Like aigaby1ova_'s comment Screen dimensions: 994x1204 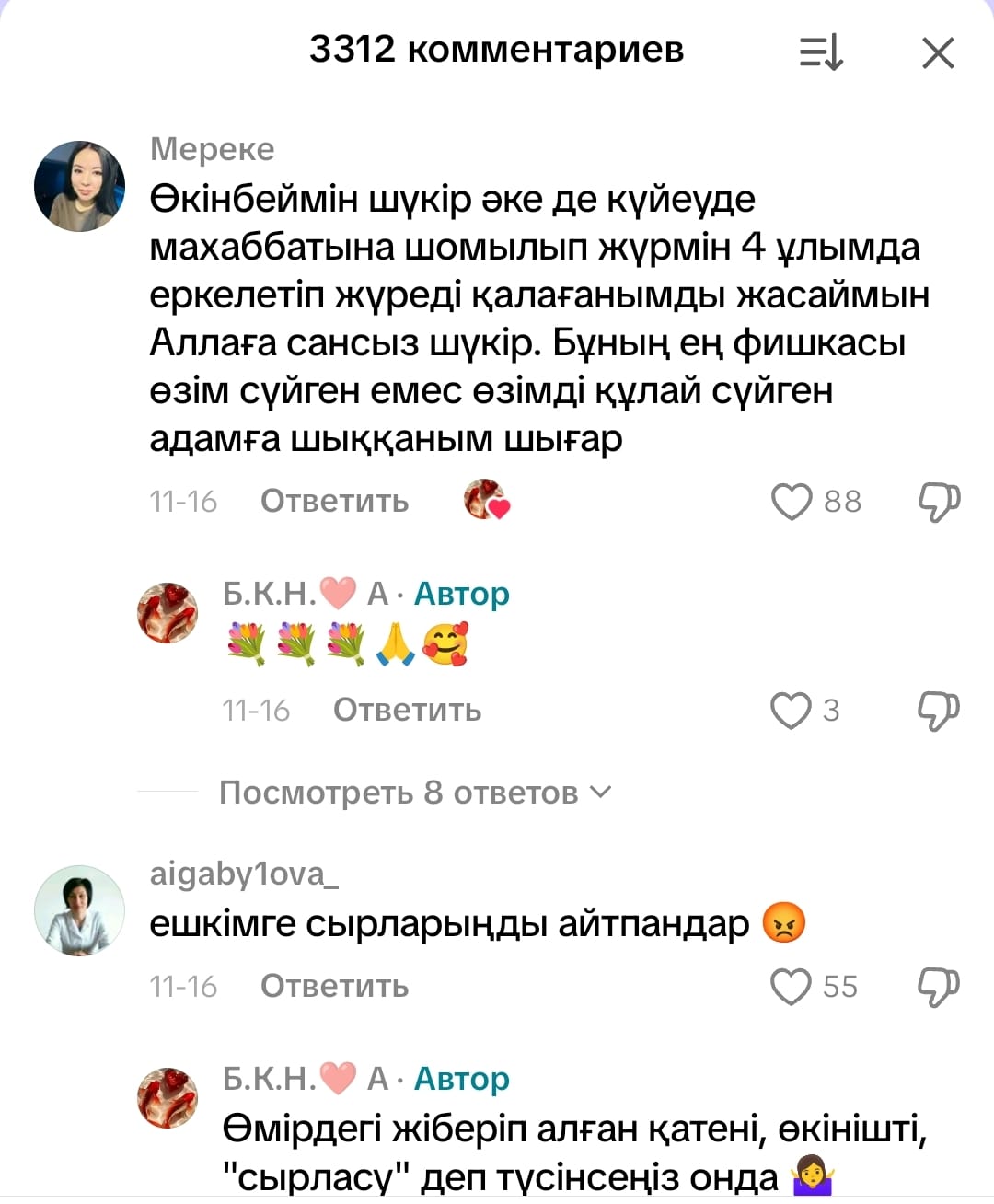tap(791, 987)
